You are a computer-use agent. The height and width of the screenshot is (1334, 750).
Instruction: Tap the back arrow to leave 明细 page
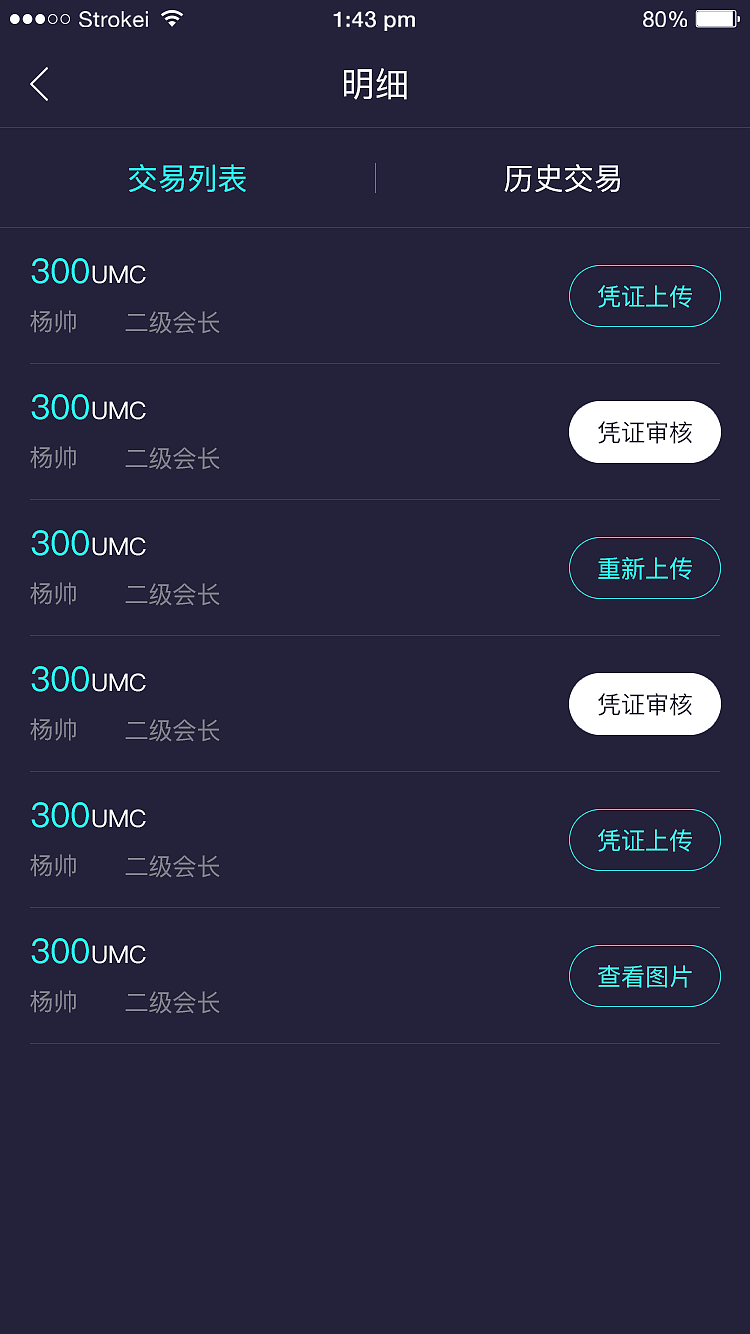(x=38, y=84)
